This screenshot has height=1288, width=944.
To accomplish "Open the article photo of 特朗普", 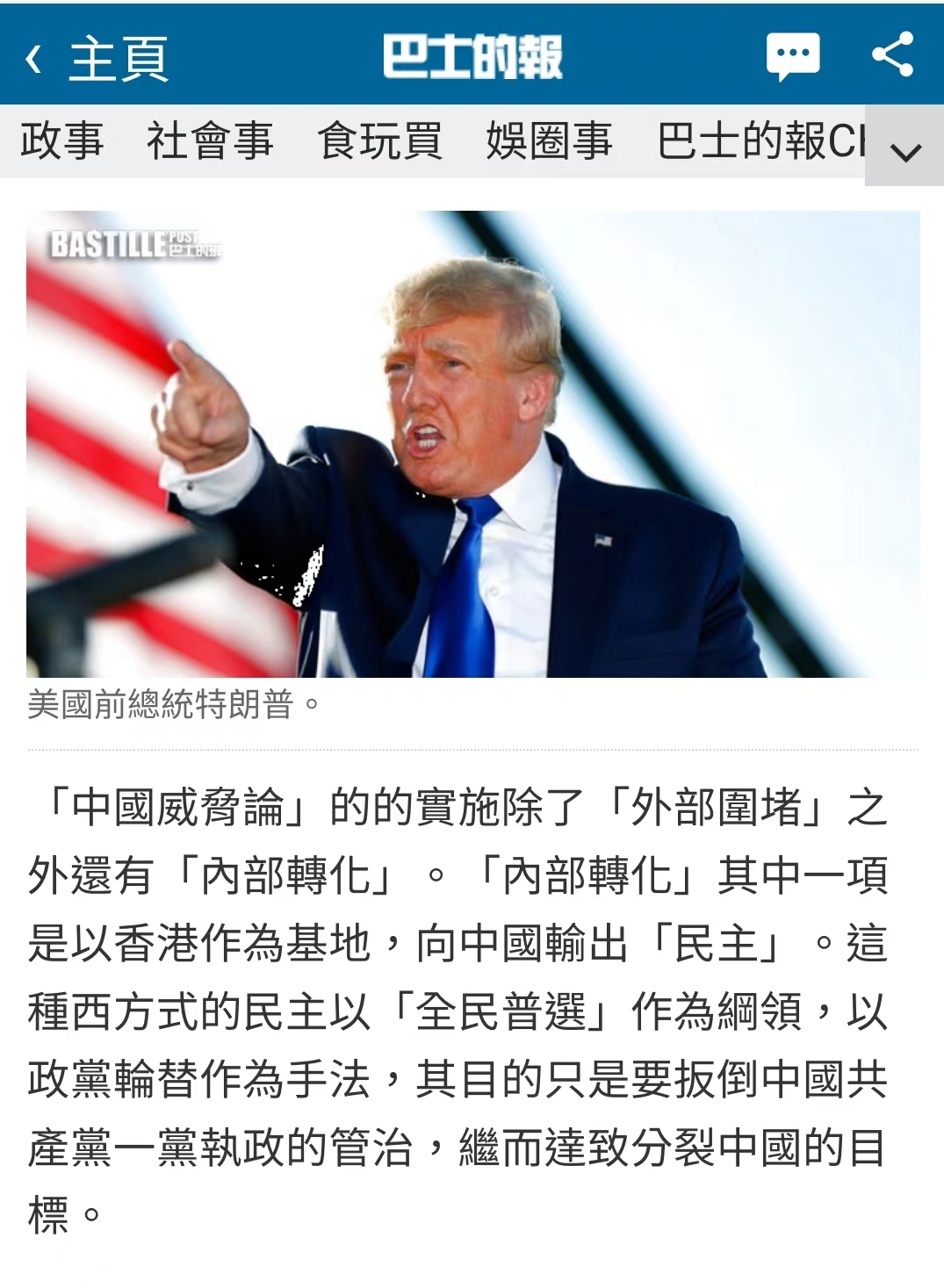I will [472, 443].
